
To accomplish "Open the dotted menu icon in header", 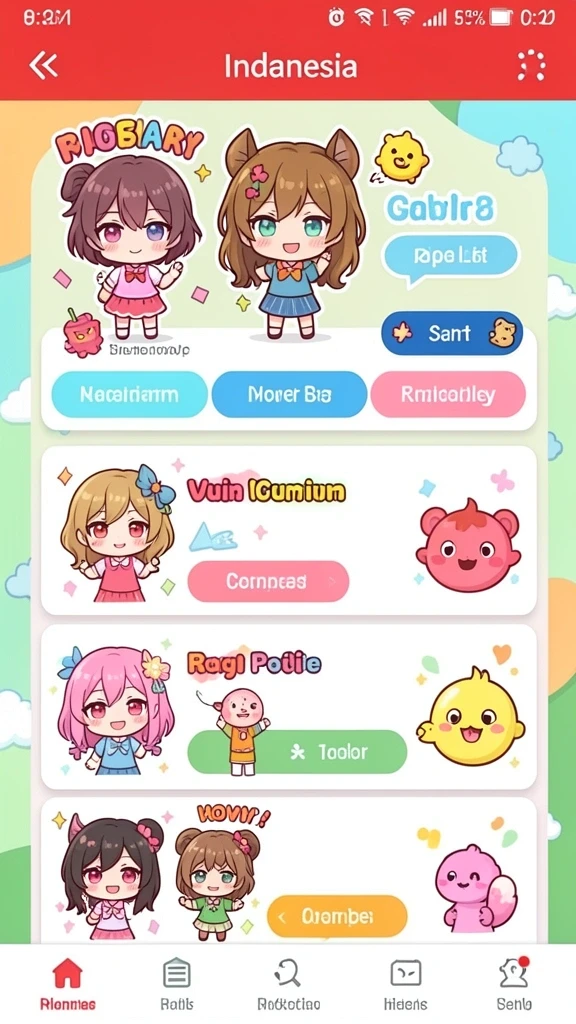I will tap(532, 65).
